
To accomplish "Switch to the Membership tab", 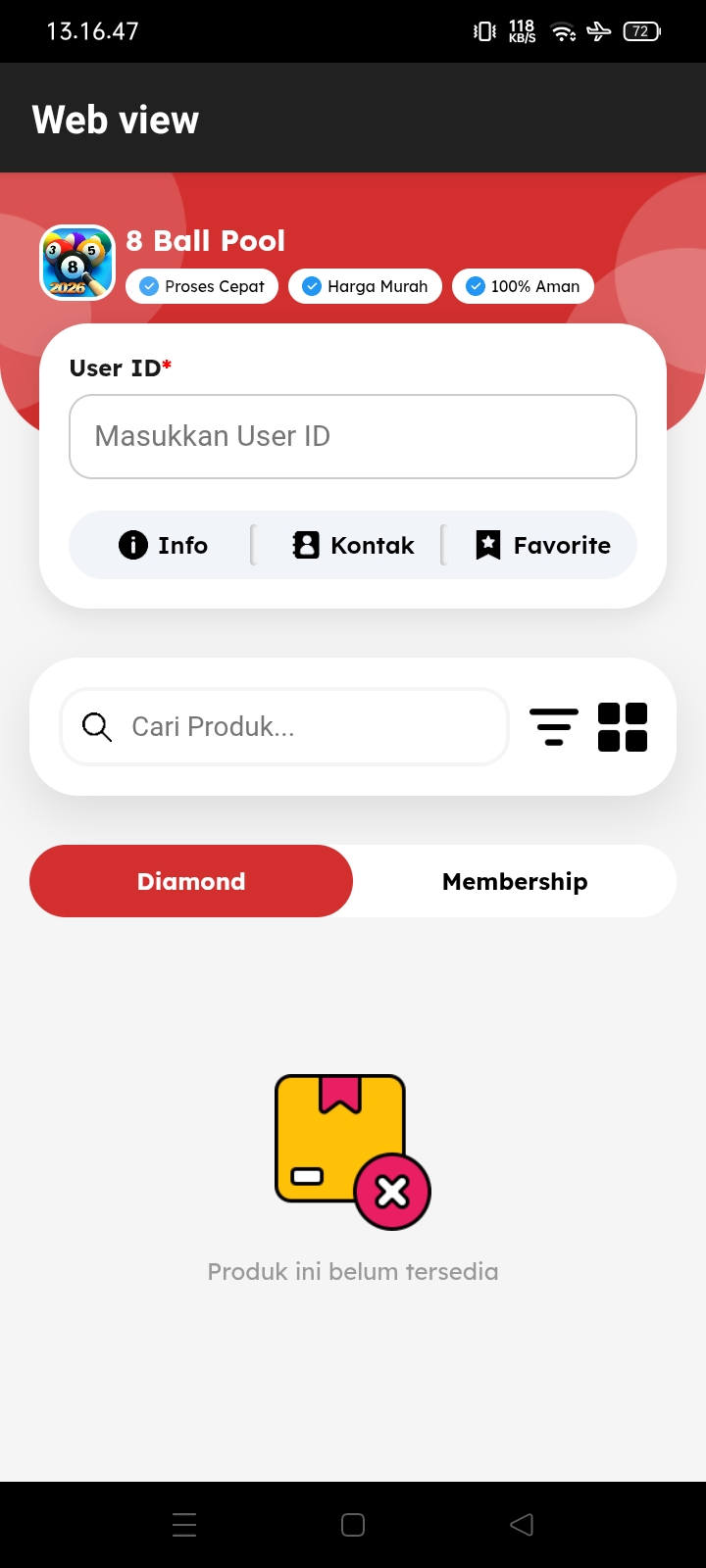I will (515, 881).
